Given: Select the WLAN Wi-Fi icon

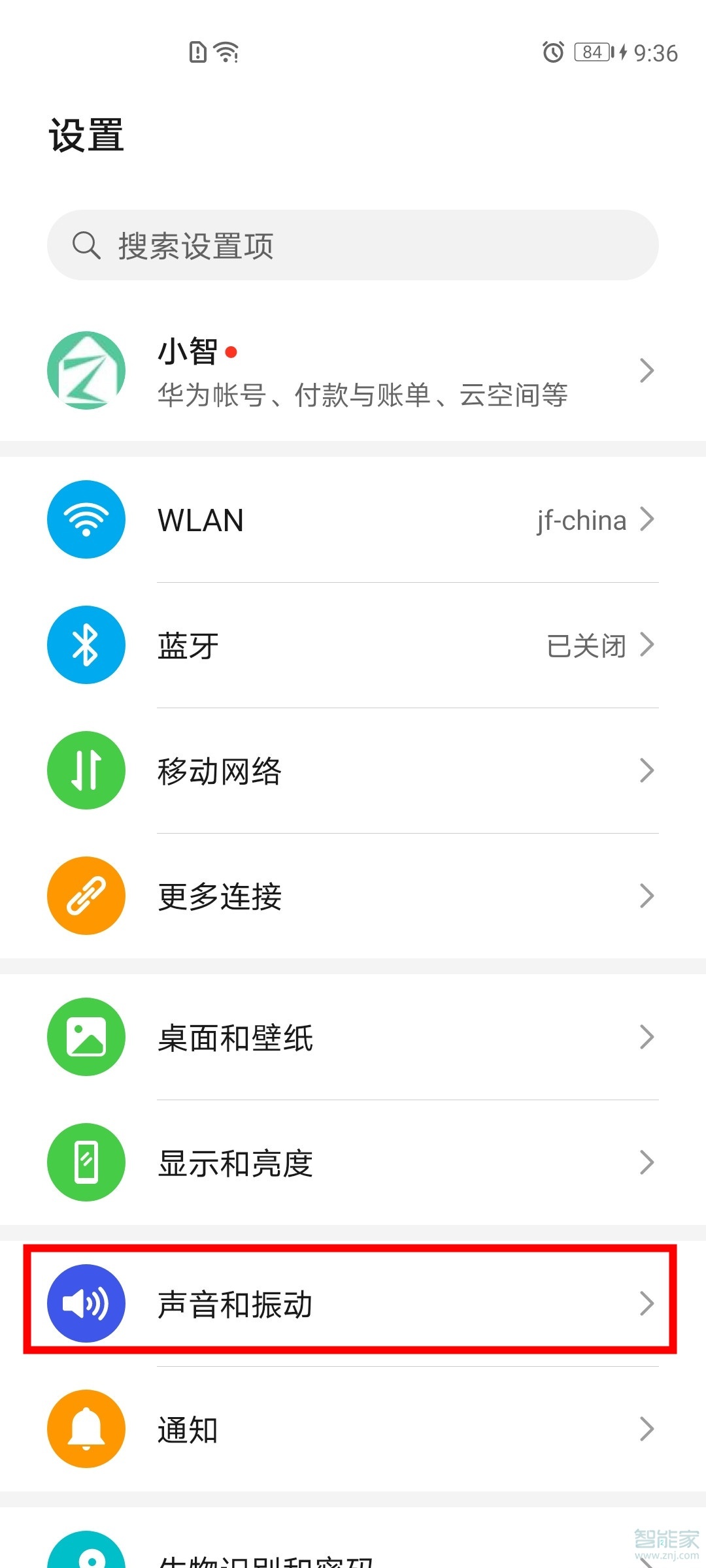Looking at the screenshot, I should tap(86, 519).
